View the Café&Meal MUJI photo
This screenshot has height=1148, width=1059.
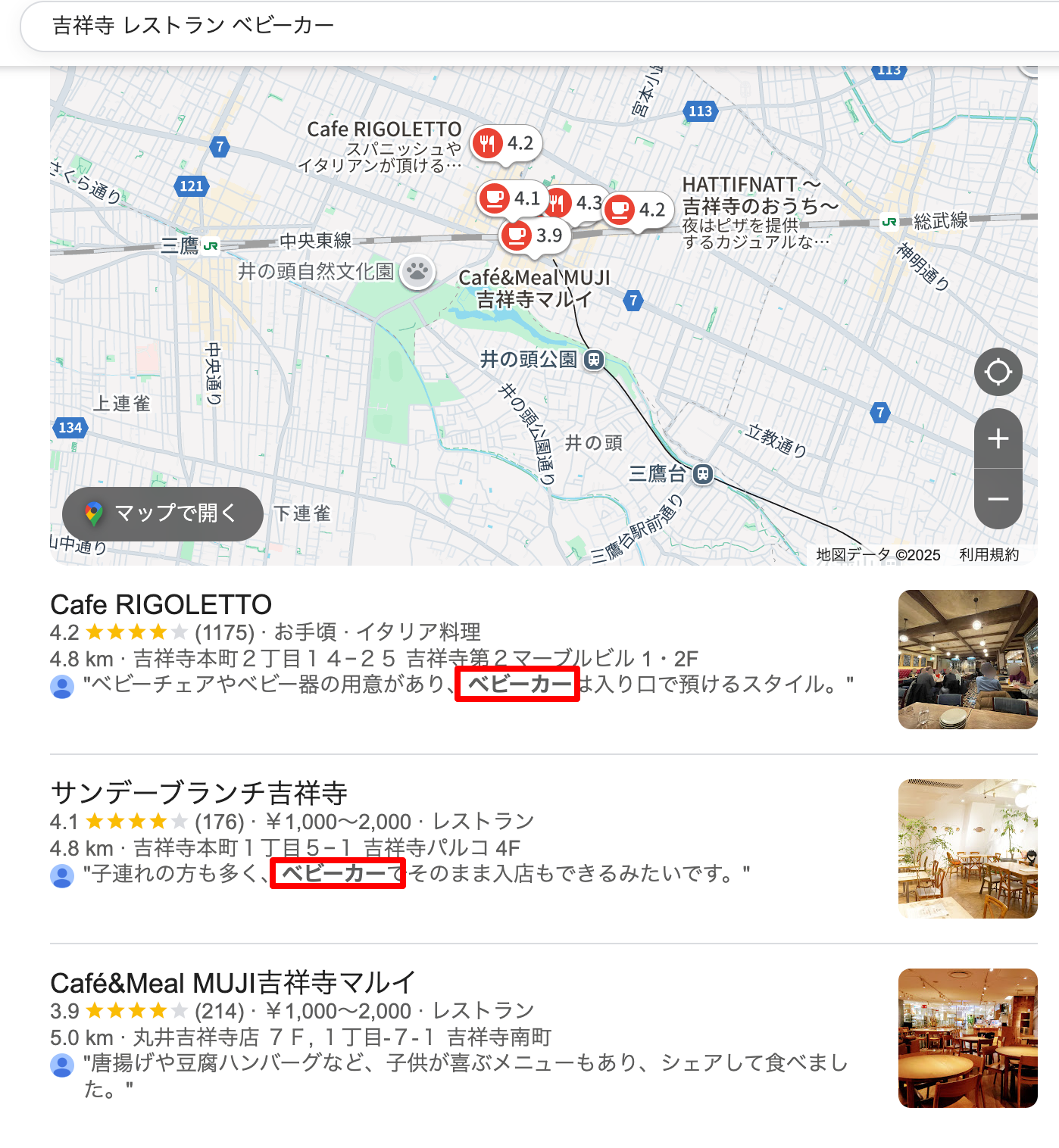click(967, 1037)
